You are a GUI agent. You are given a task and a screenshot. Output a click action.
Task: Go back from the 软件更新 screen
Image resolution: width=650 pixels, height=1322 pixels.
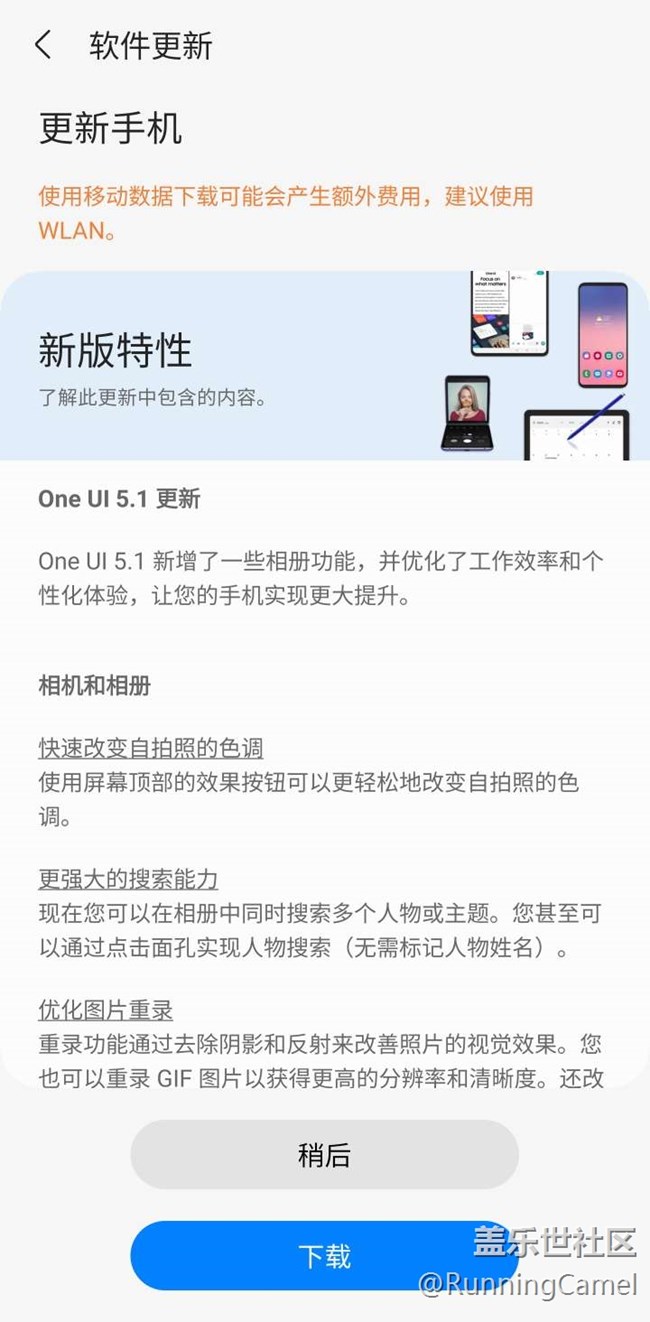pos(43,45)
